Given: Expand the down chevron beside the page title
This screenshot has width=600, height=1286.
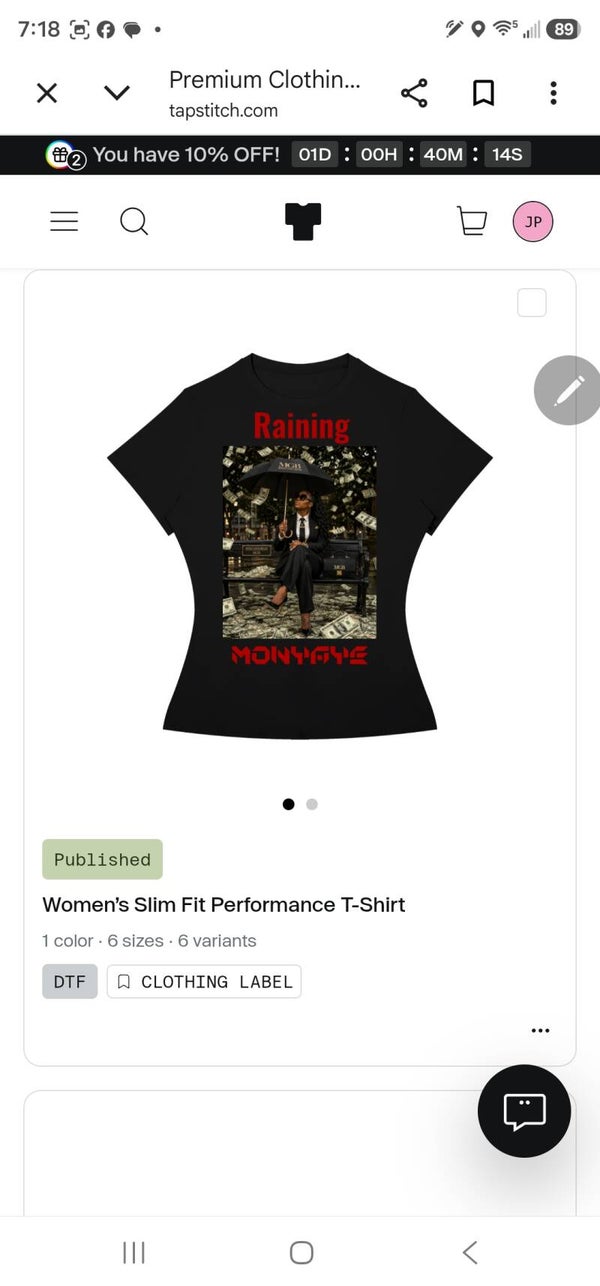Looking at the screenshot, I should coord(117,93).
